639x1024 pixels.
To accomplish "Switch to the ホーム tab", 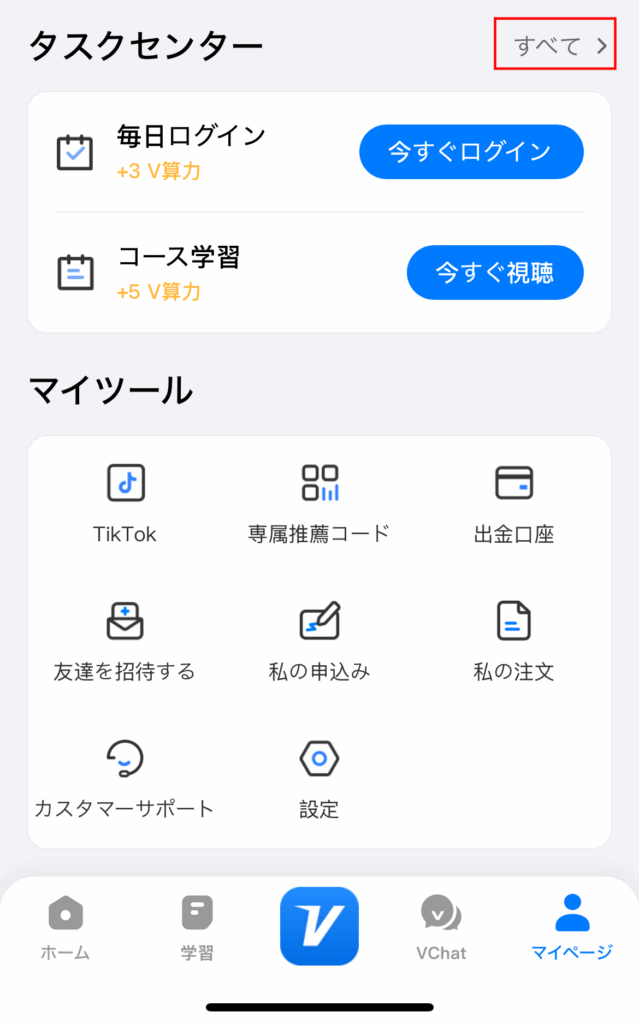I will [x=65, y=927].
